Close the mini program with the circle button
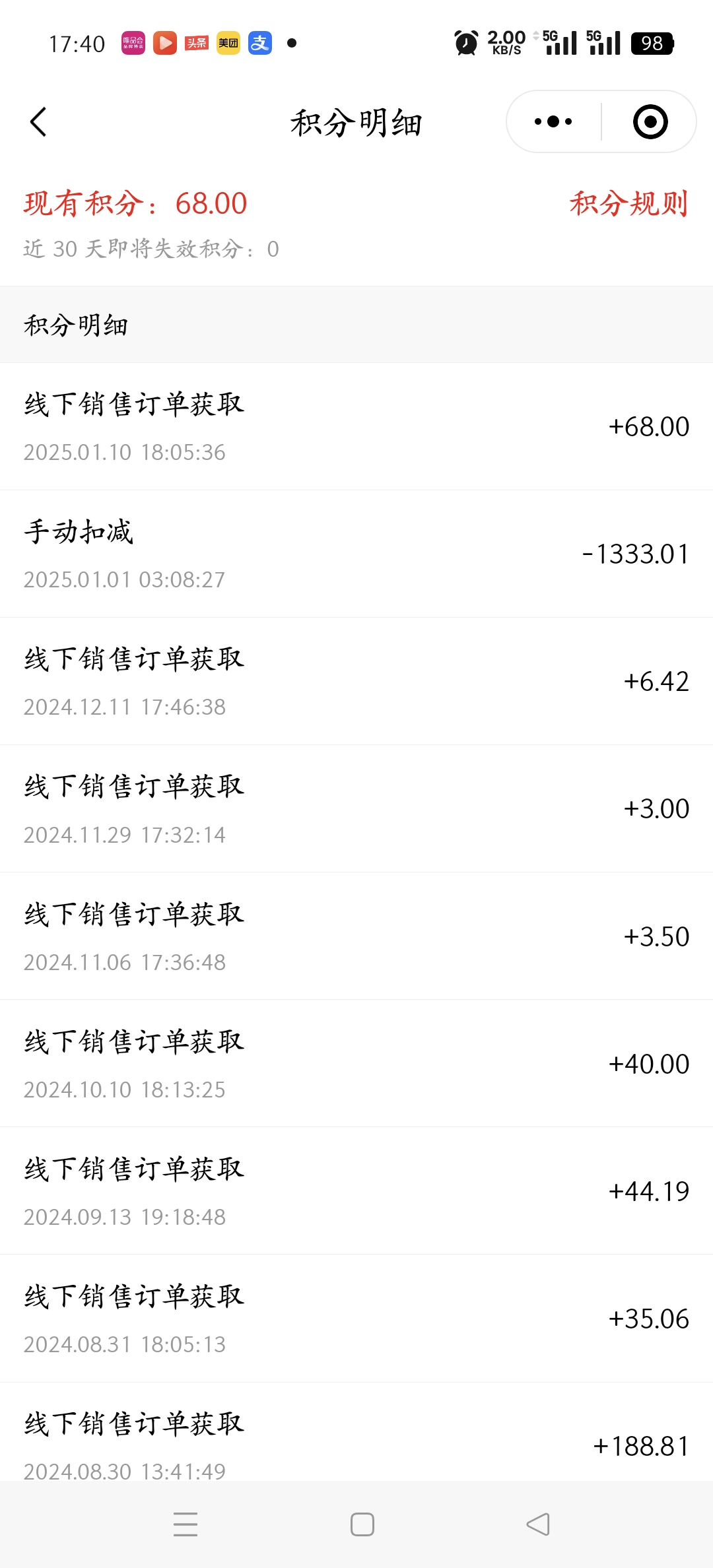 point(650,122)
